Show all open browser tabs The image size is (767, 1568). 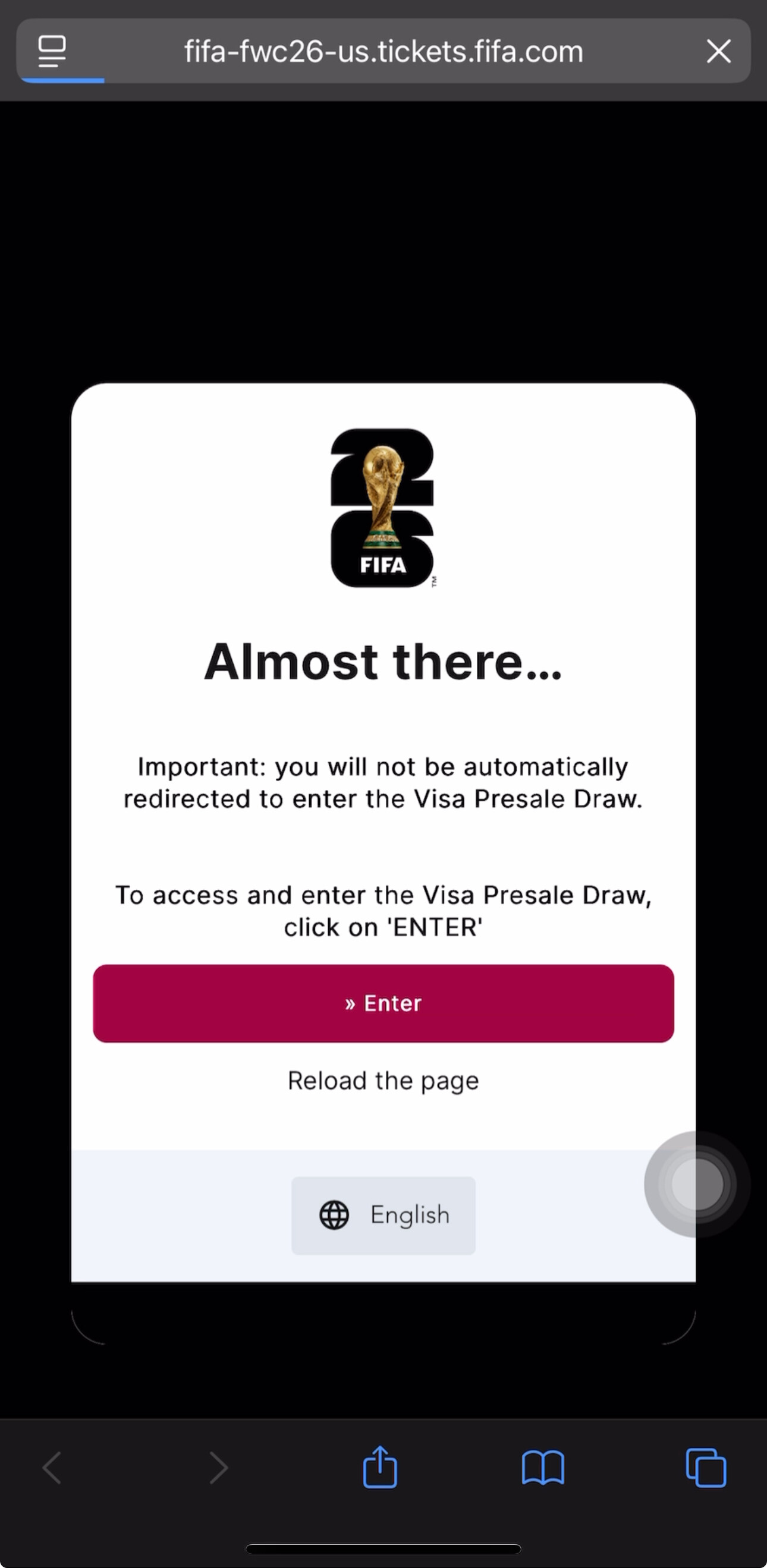(706, 1468)
